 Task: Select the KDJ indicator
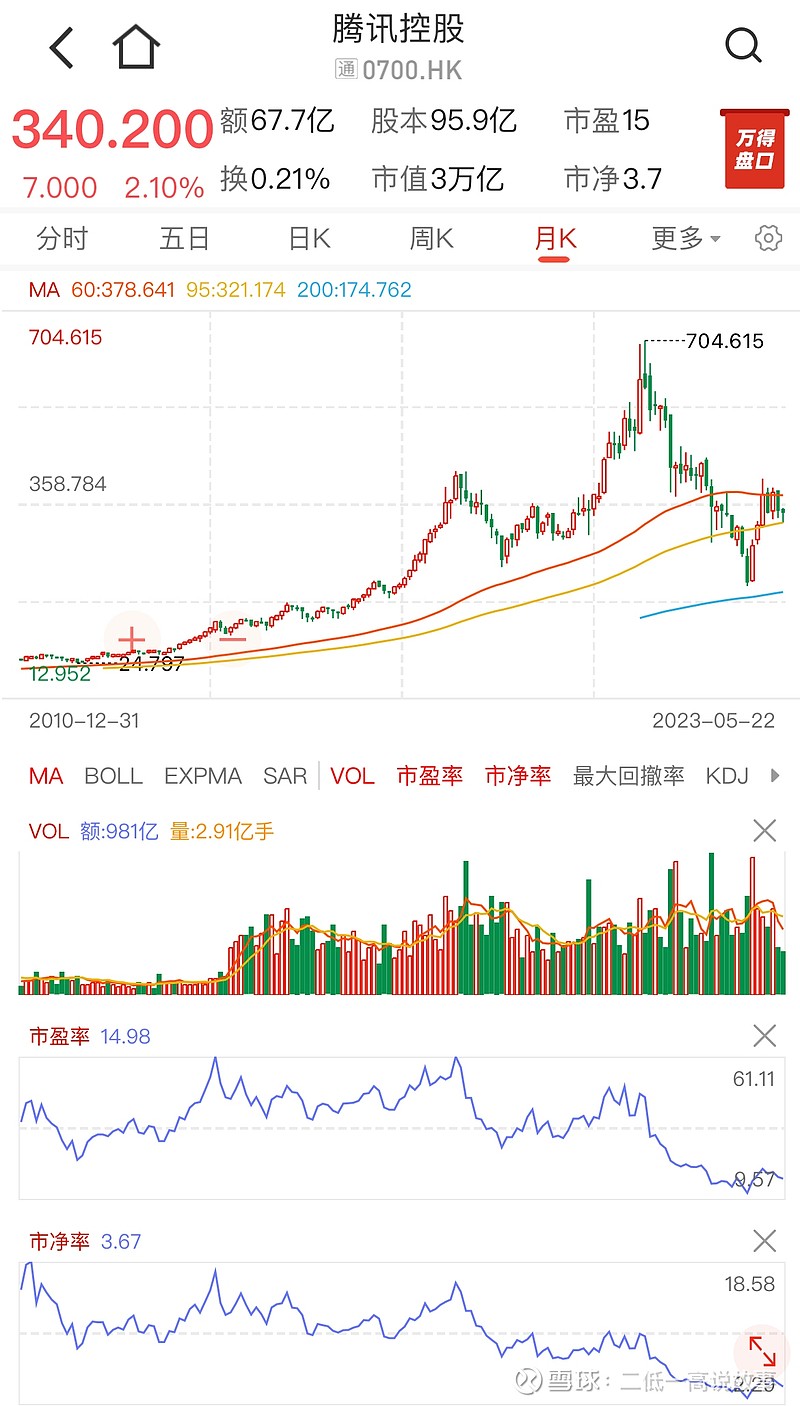[725, 775]
